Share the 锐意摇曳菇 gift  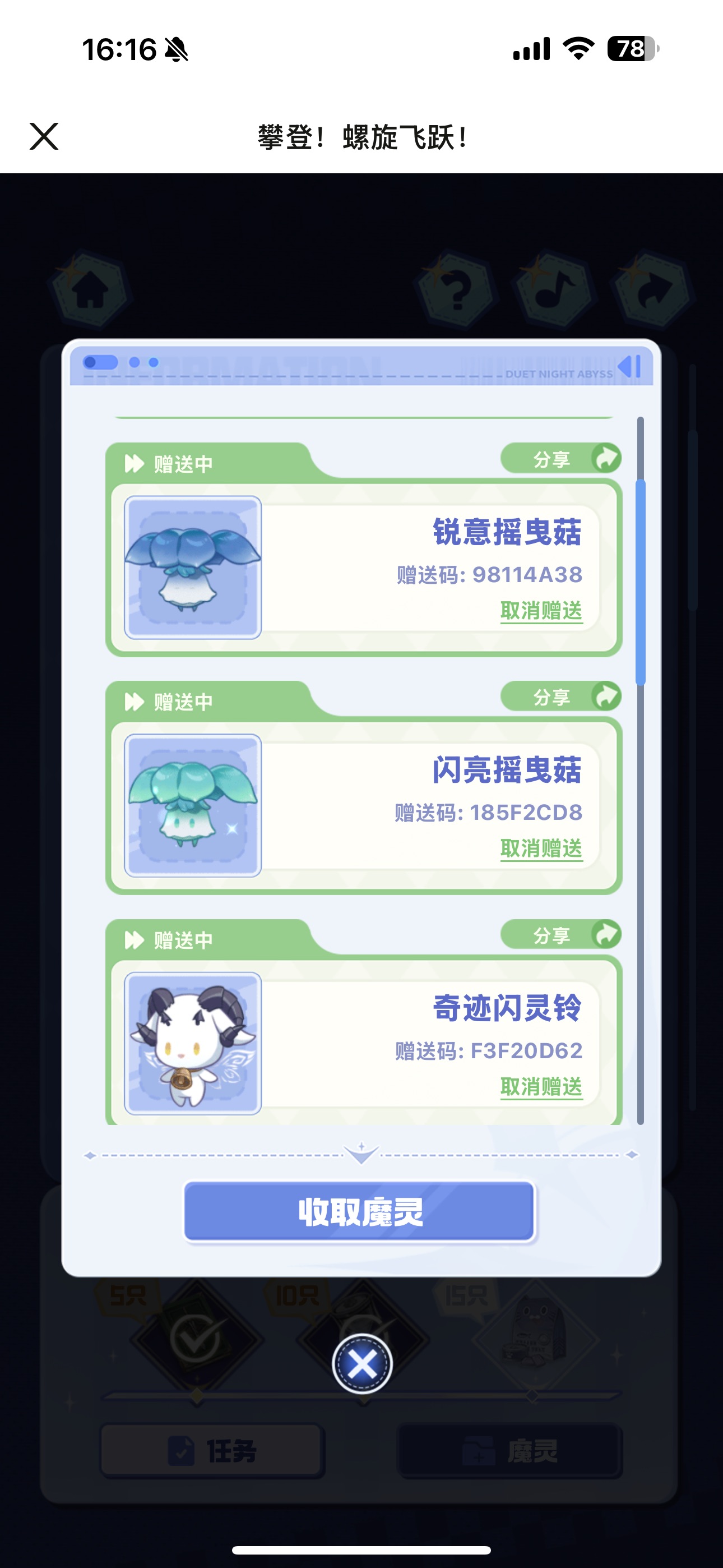tap(560, 459)
